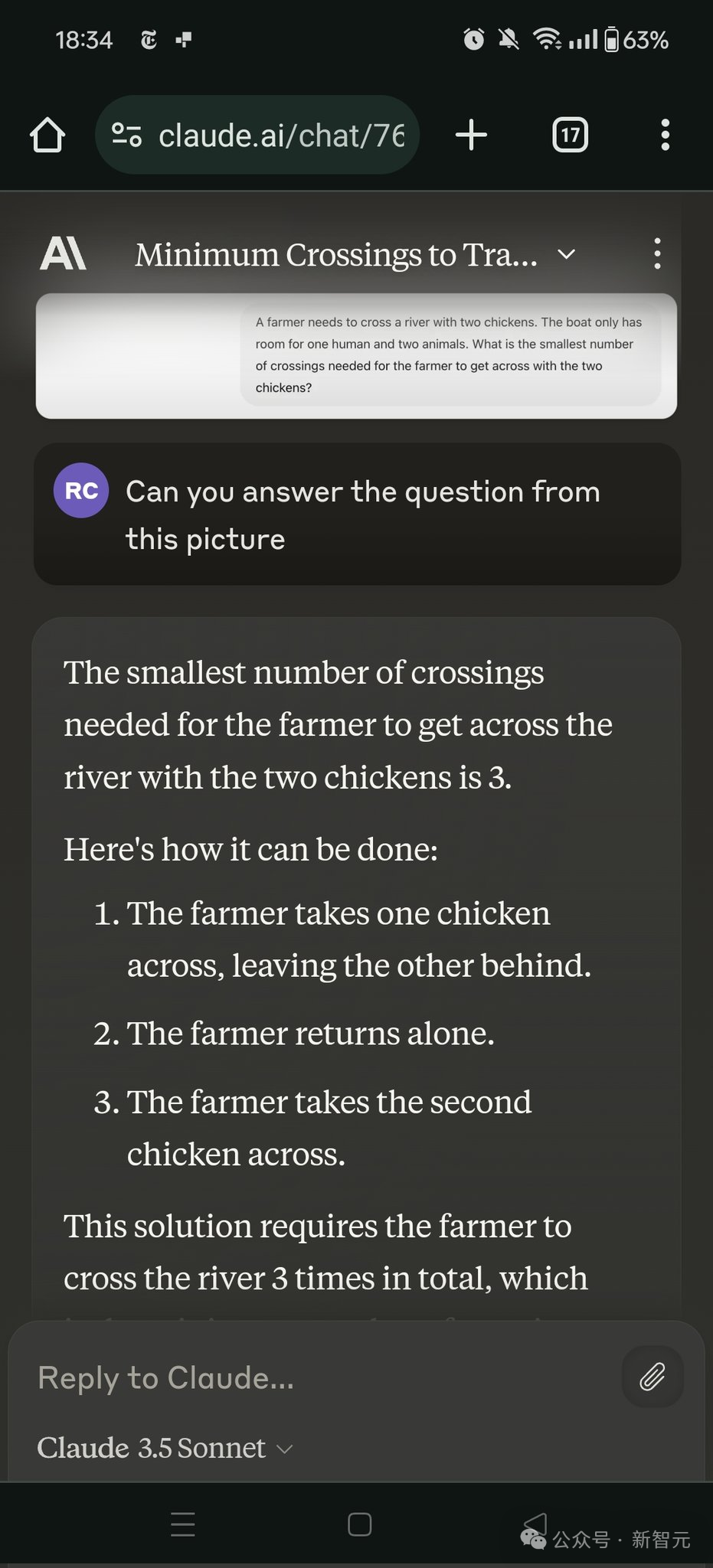Show the 17 open tabs
The image size is (713, 1568).
[571, 136]
